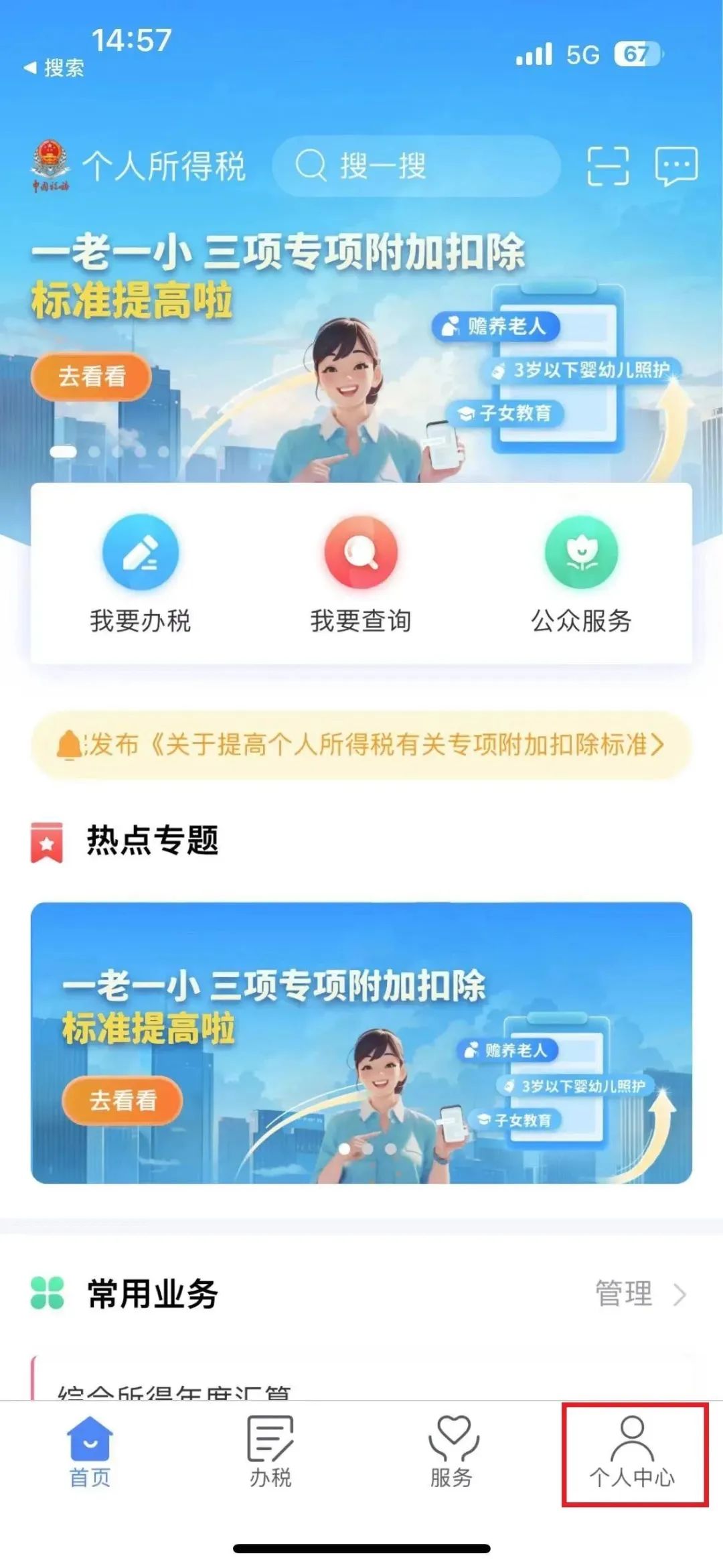The width and height of the screenshot is (723, 1568).
Task: Switch to the 个人中心 tab
Action: click(x=632, y=1451)
